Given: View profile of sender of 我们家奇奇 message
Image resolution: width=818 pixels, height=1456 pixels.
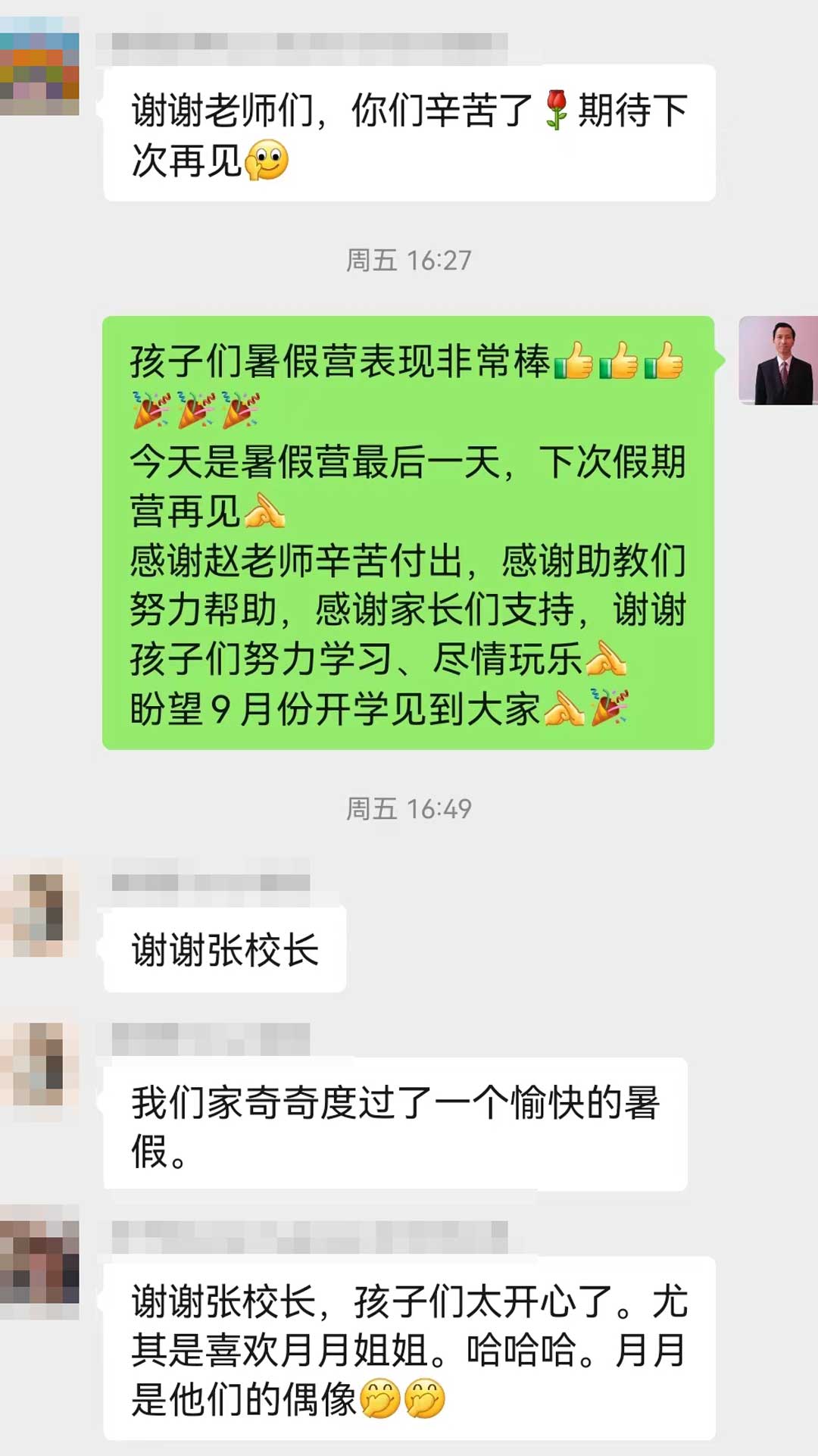Looking at the screenshot, I should (39, 1062).
